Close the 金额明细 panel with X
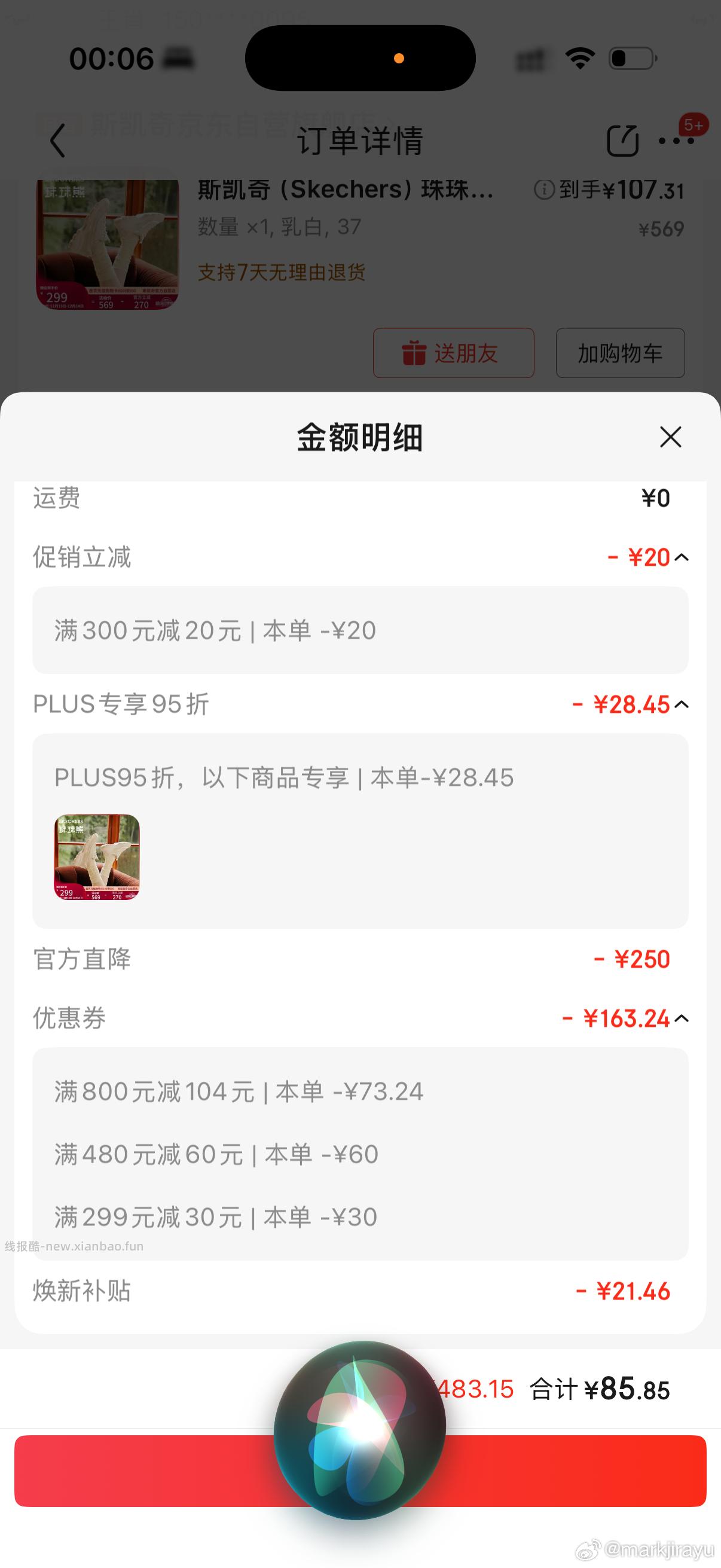 click(670, 438)
